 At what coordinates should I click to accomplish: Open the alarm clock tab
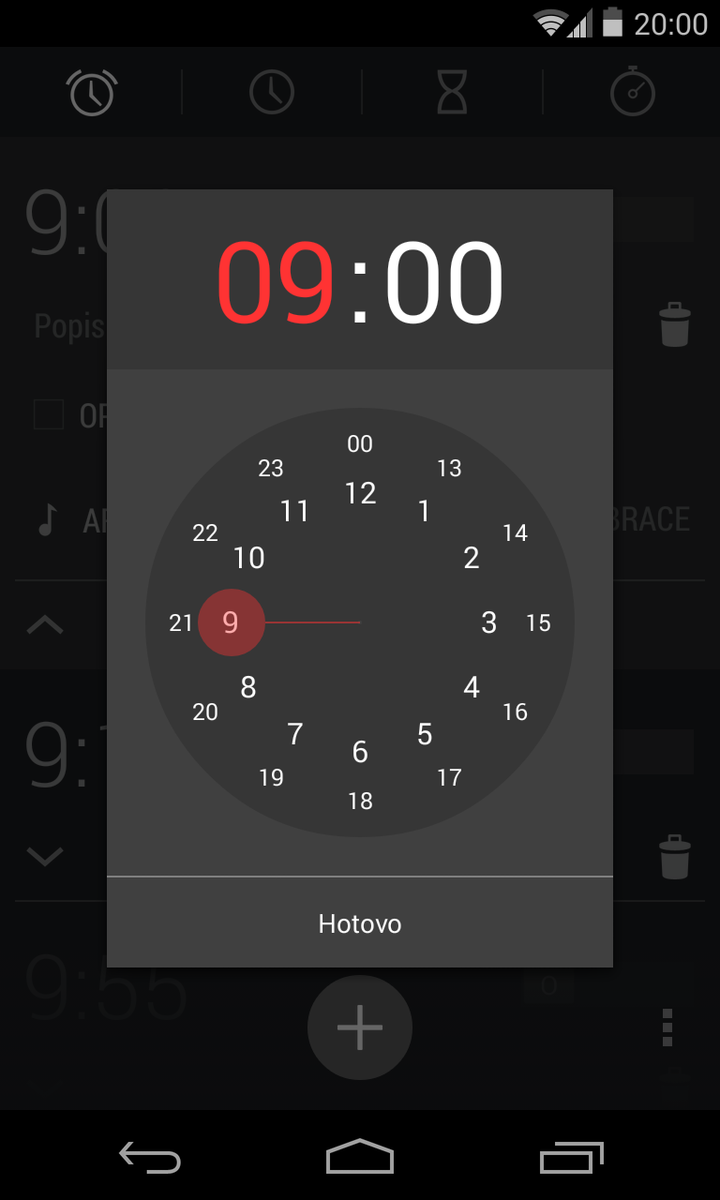(91, 92)
